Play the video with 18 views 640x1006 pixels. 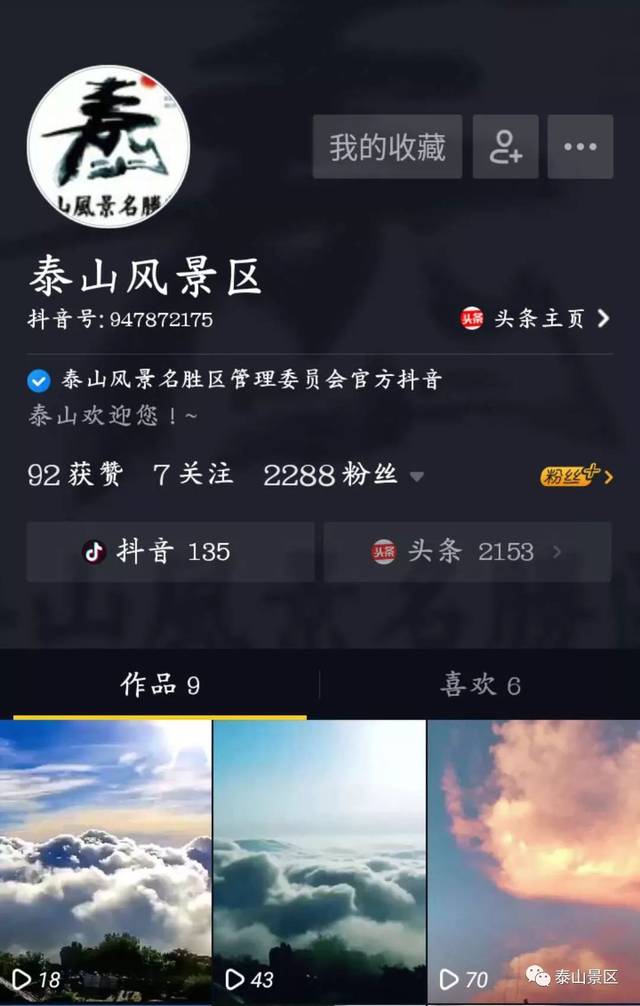106,860
